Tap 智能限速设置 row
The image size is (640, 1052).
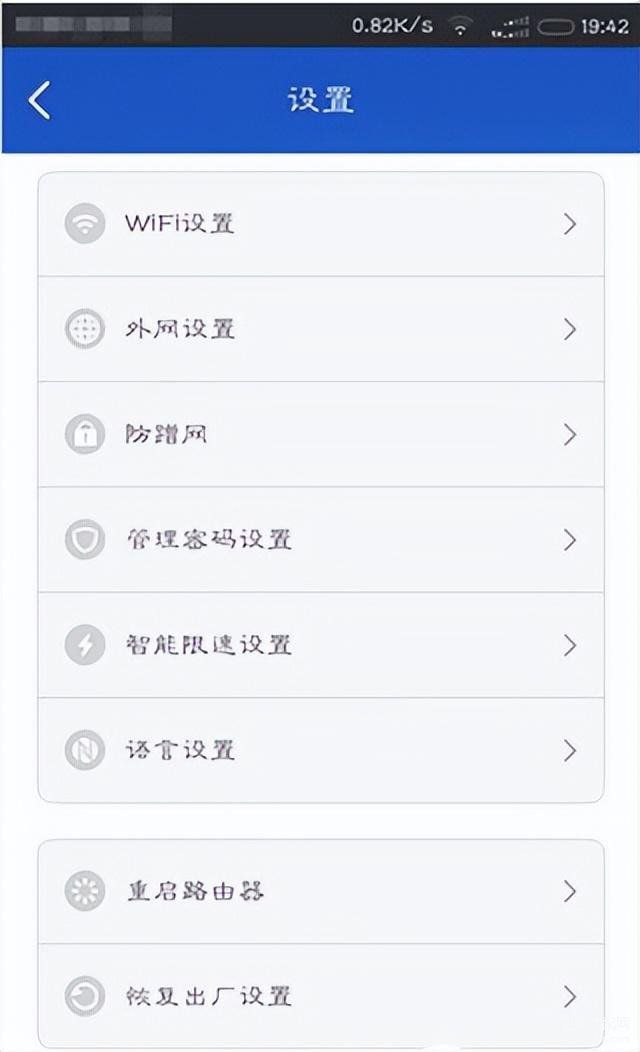click(320, 645)
